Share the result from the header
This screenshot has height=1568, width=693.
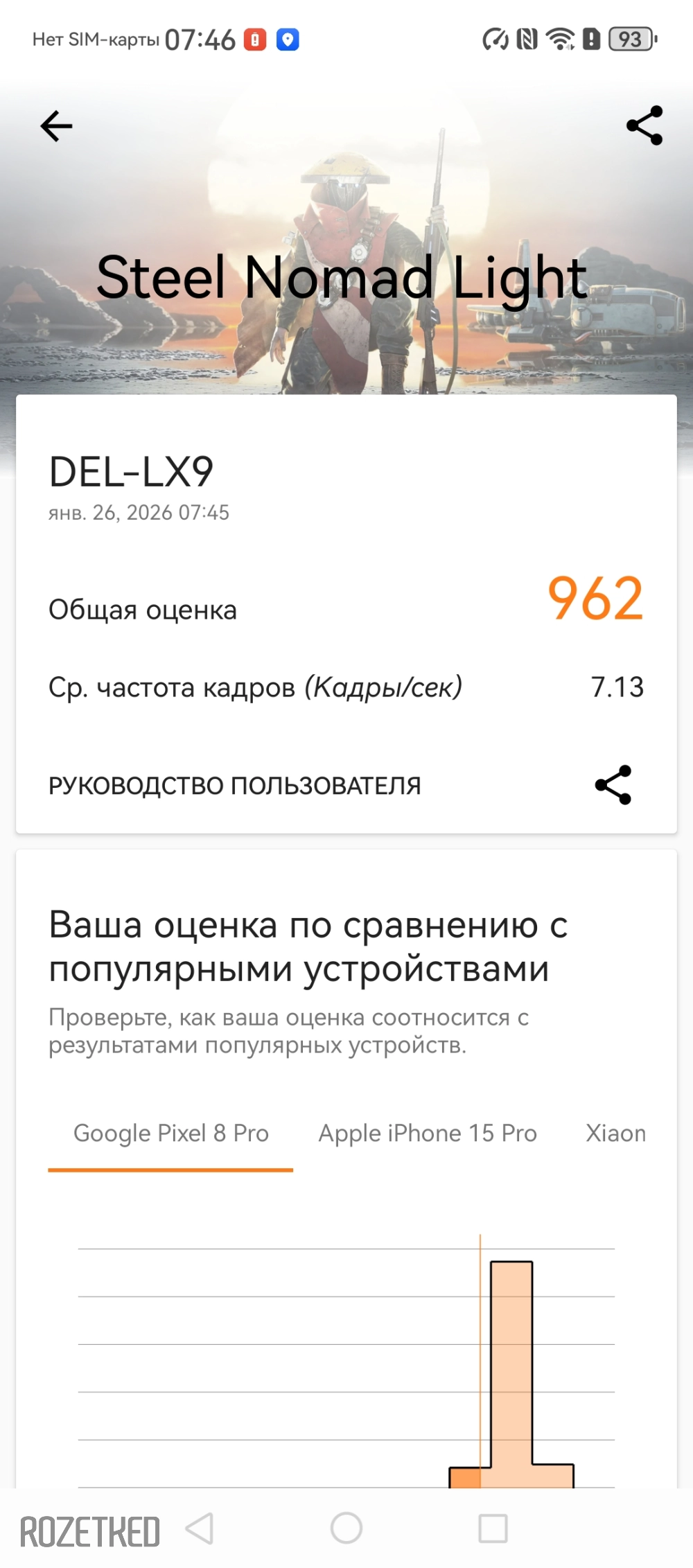pos(644,125)
